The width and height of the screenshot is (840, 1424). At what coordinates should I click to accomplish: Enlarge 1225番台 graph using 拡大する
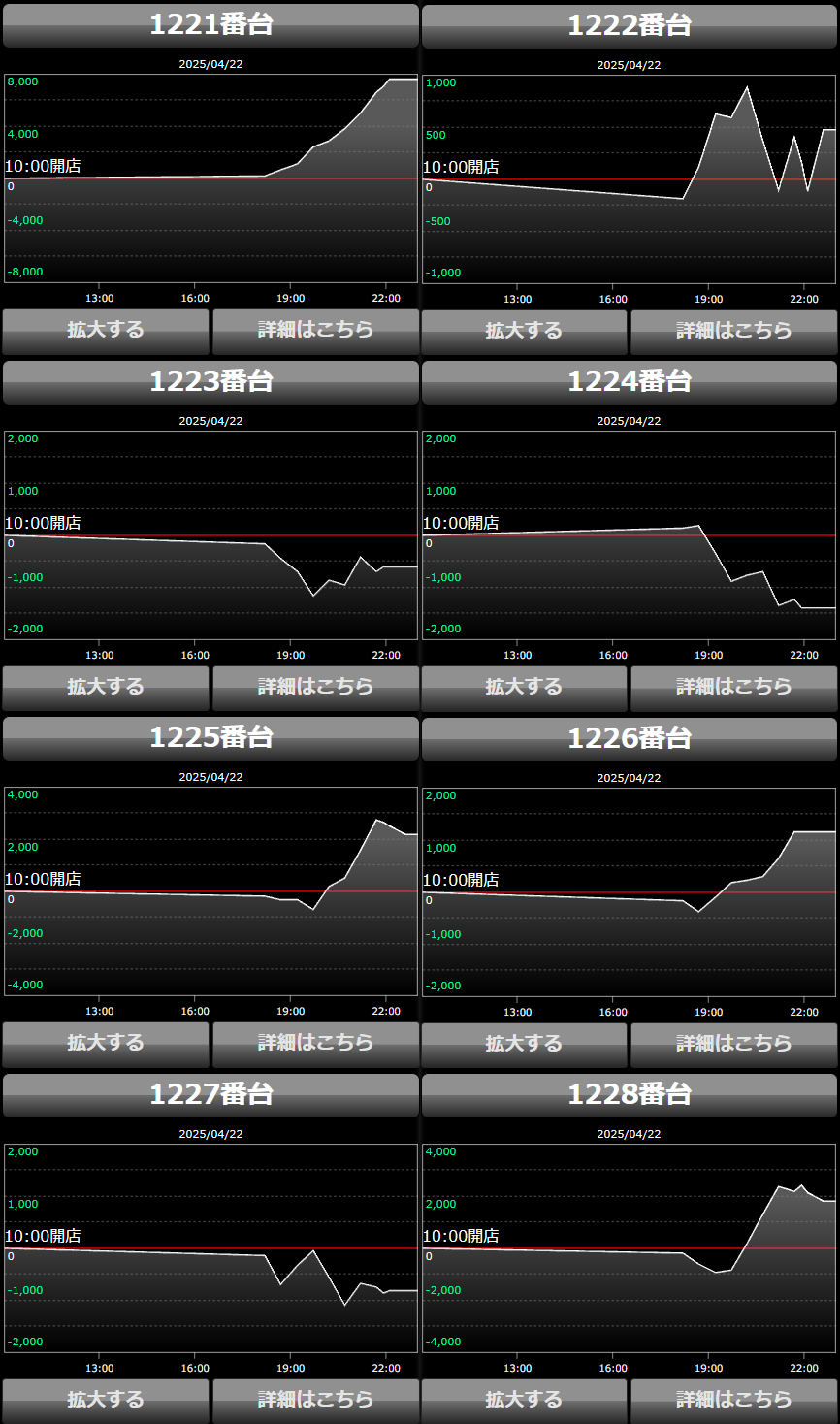click(106, 1043)
